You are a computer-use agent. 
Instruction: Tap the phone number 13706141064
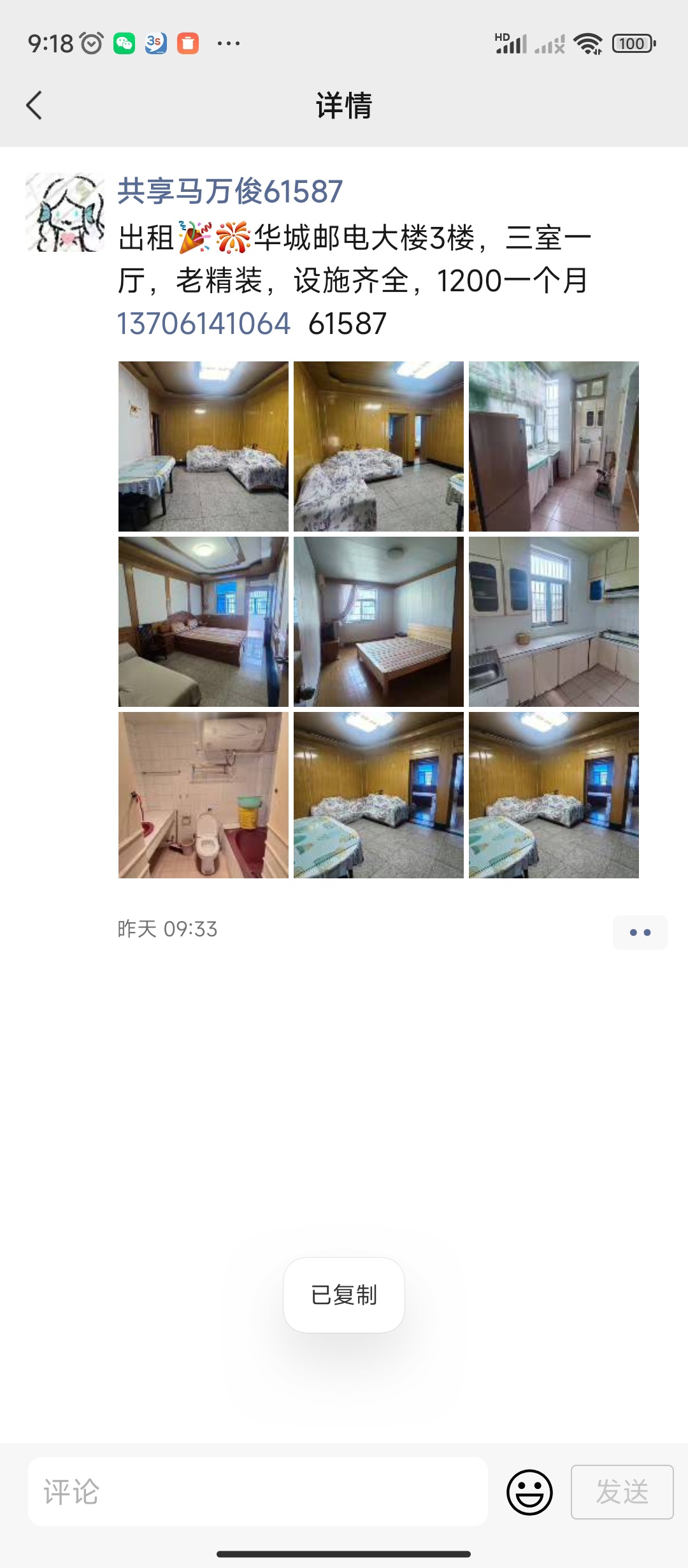pos(204,324)
